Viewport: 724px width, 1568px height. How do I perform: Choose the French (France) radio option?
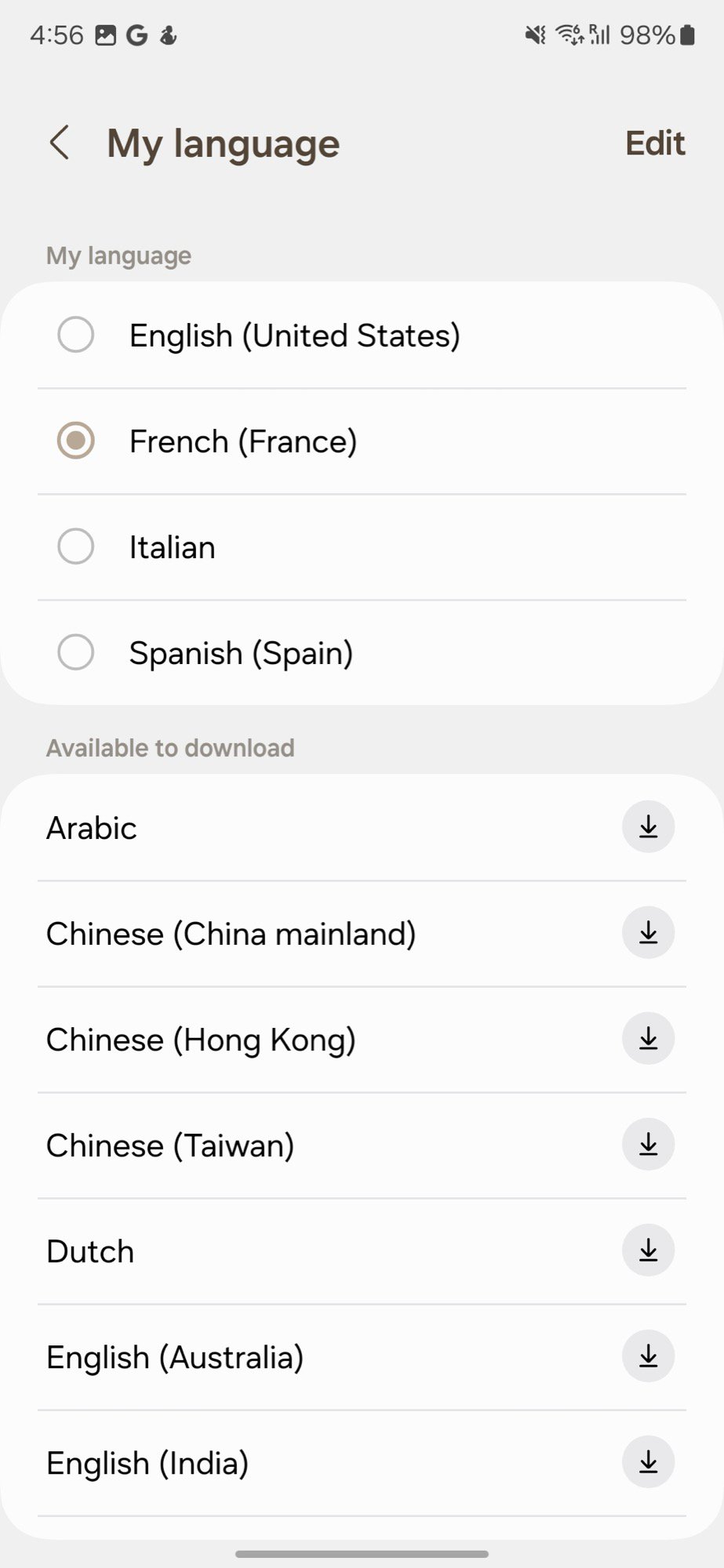76,441
